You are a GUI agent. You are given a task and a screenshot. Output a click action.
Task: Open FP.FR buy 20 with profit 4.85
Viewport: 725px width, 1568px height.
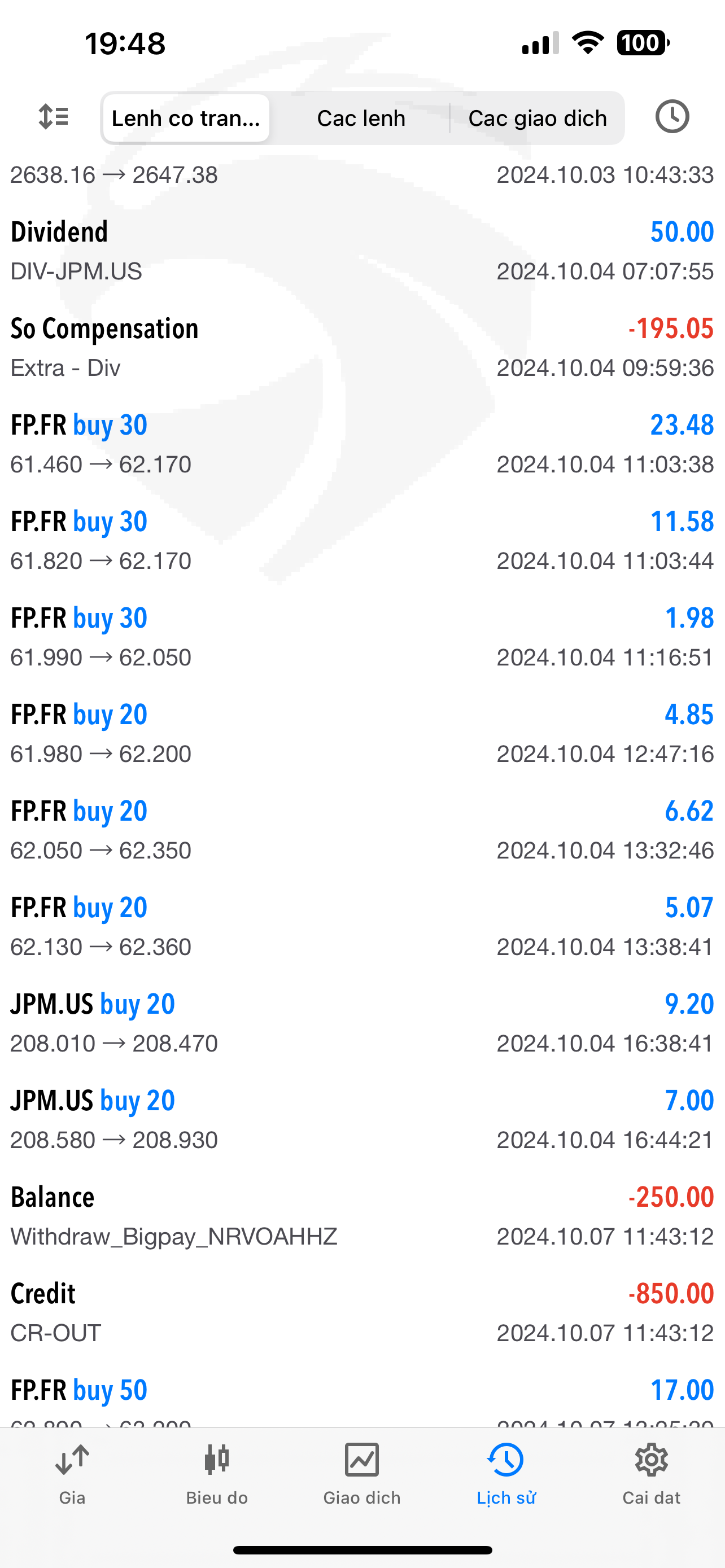pos(361,733)
